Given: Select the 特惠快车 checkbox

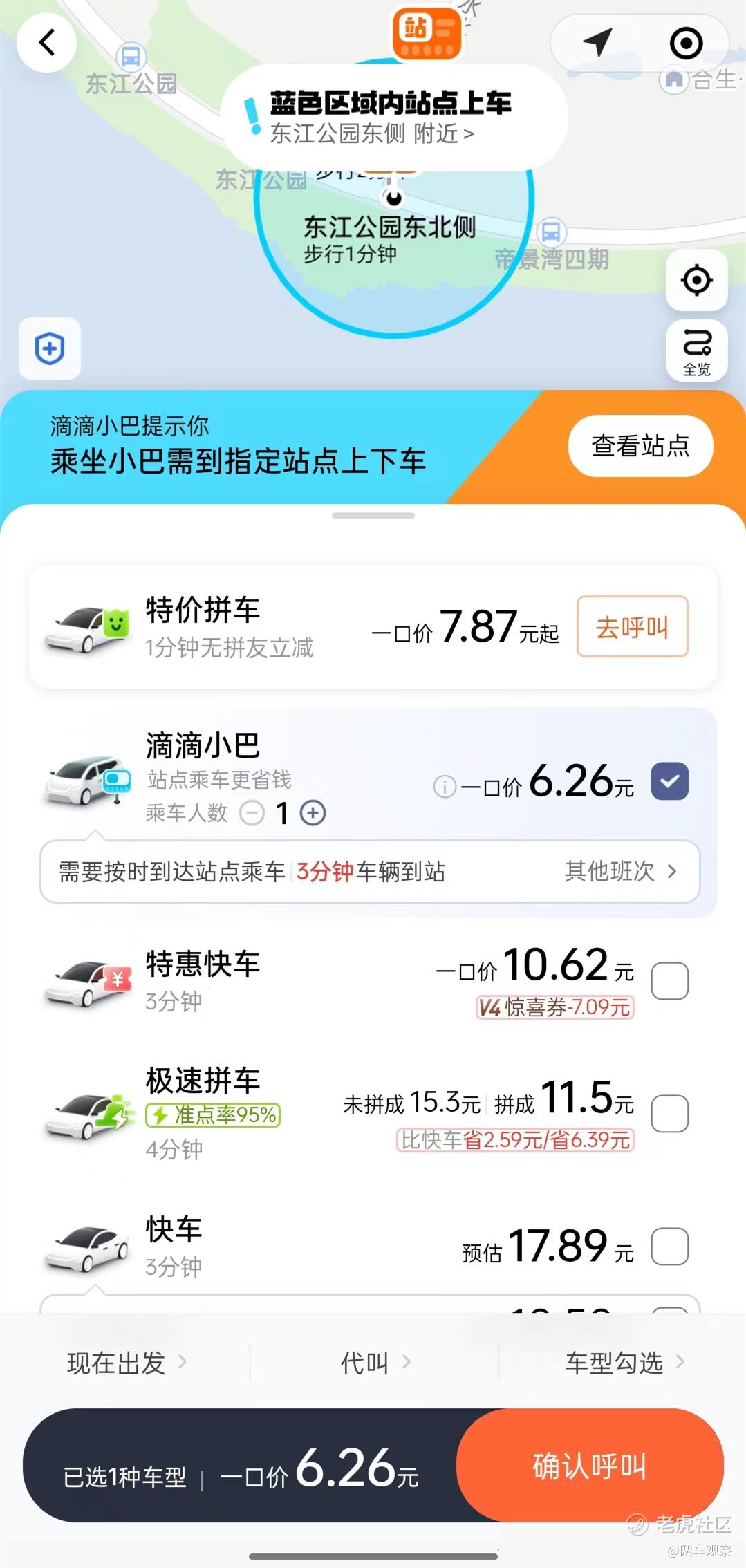Looking at the screenshot, I should pos(669,980).
